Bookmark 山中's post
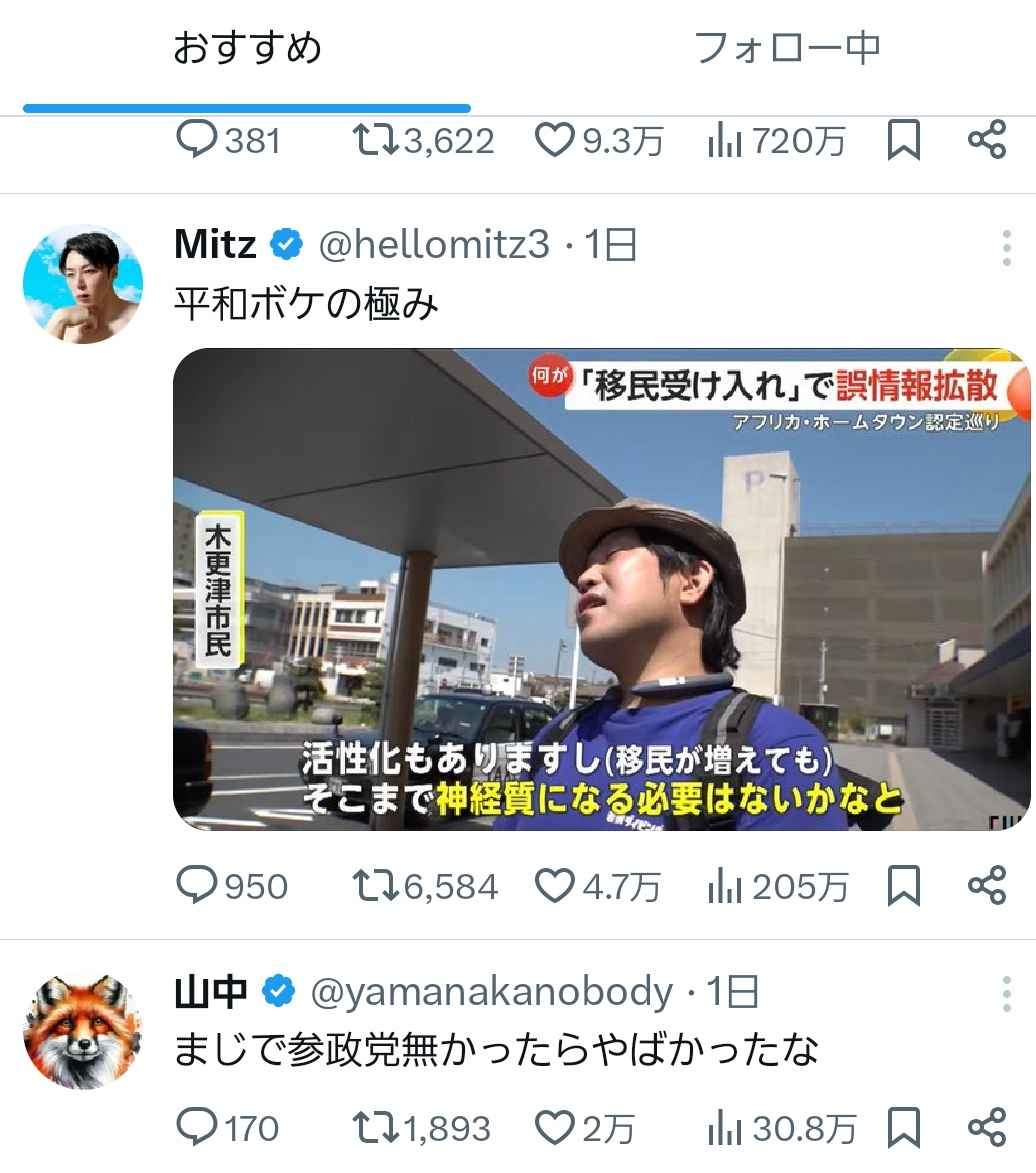Screen dimensions: 1036x1173 904,1129
